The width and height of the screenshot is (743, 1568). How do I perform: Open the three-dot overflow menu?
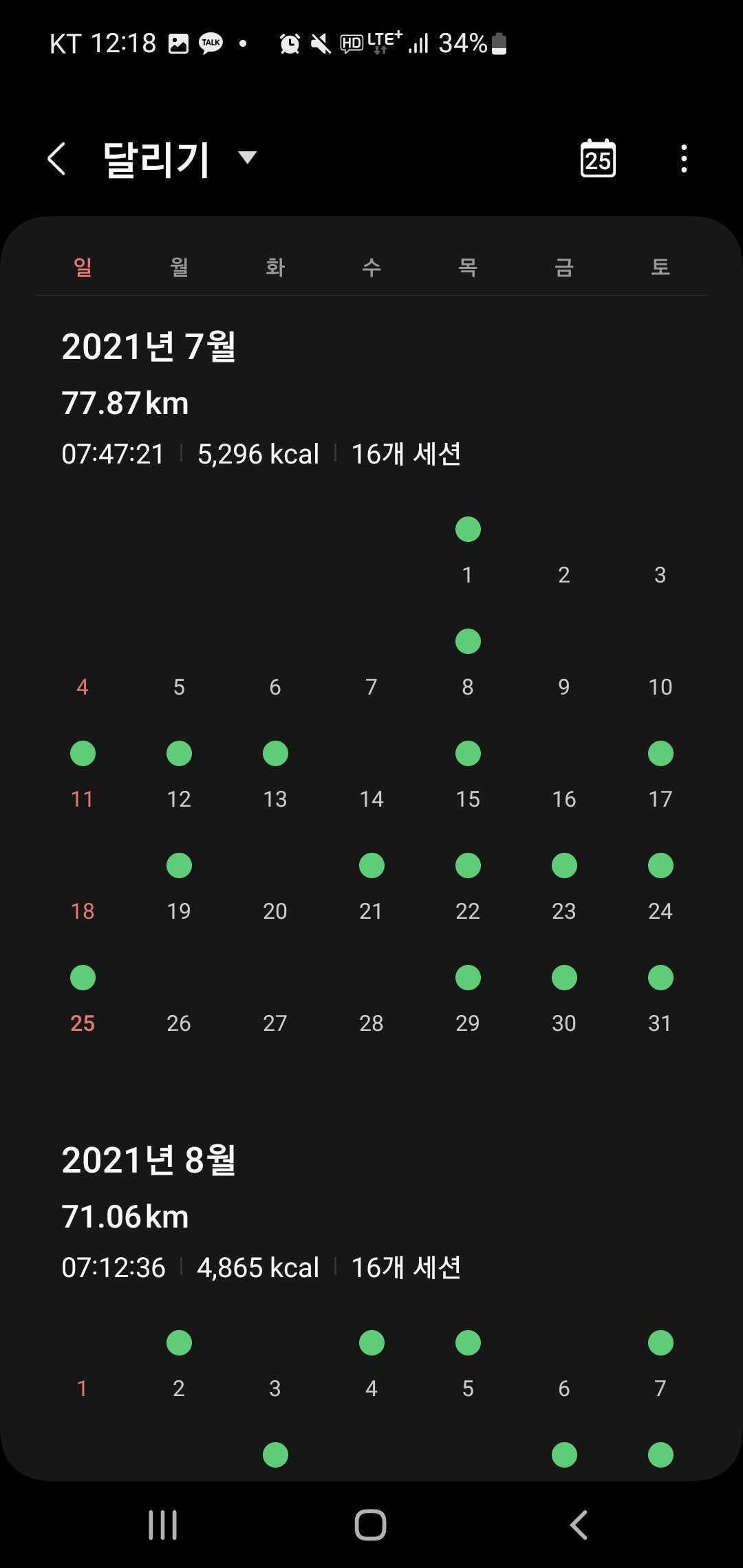[x=682, y=157]
